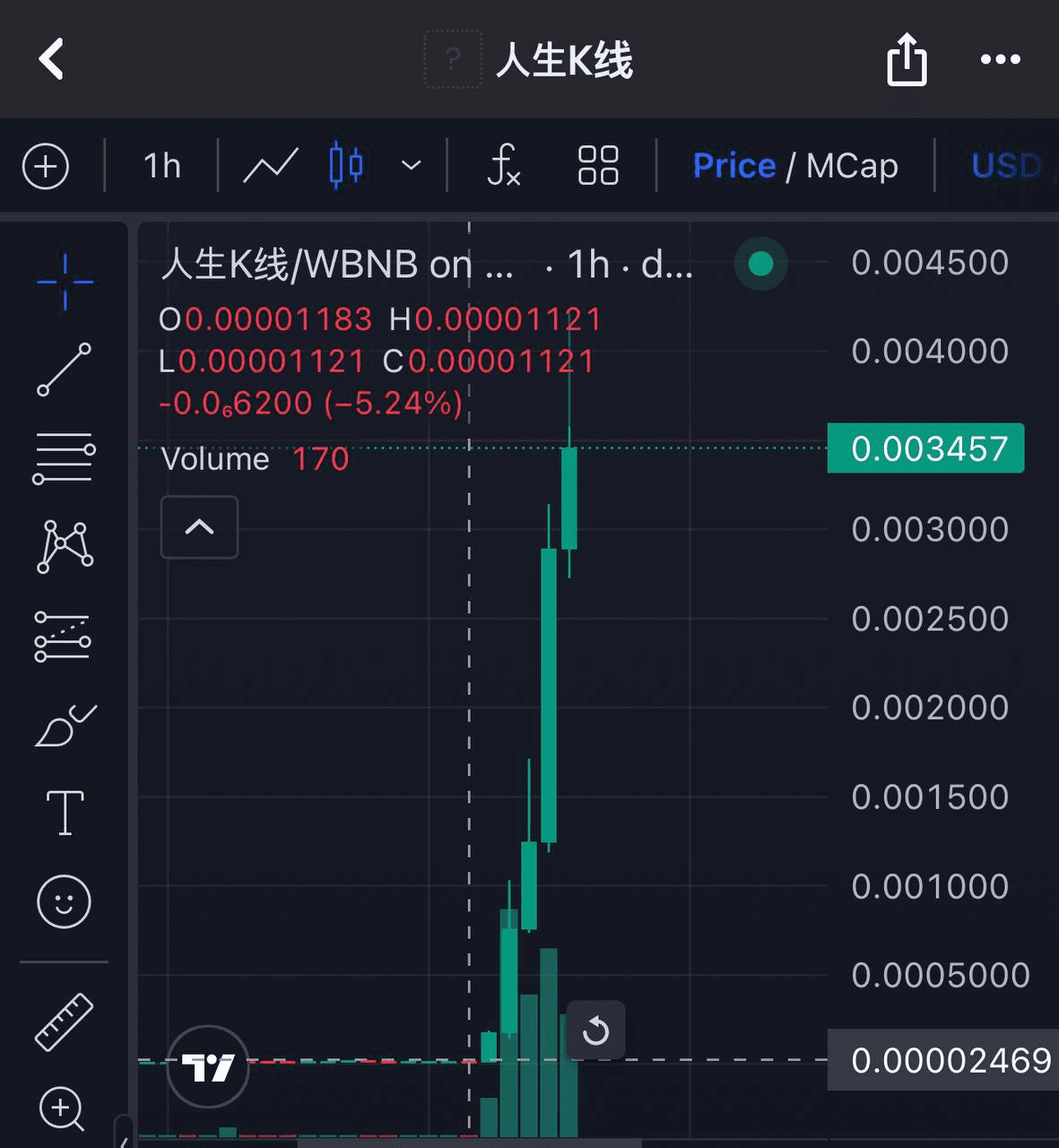
Task: Open the emoji sticker tool
Action: (65, 901)
